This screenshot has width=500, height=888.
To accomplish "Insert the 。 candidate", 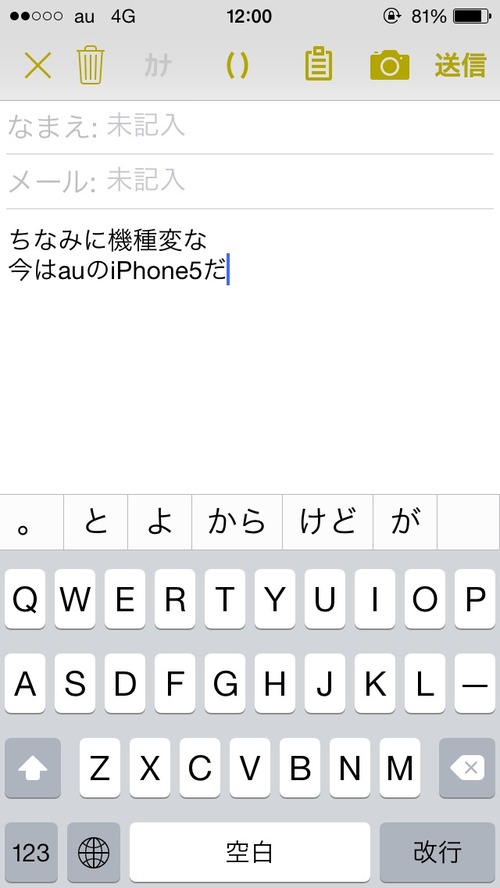I will point(31,522).
